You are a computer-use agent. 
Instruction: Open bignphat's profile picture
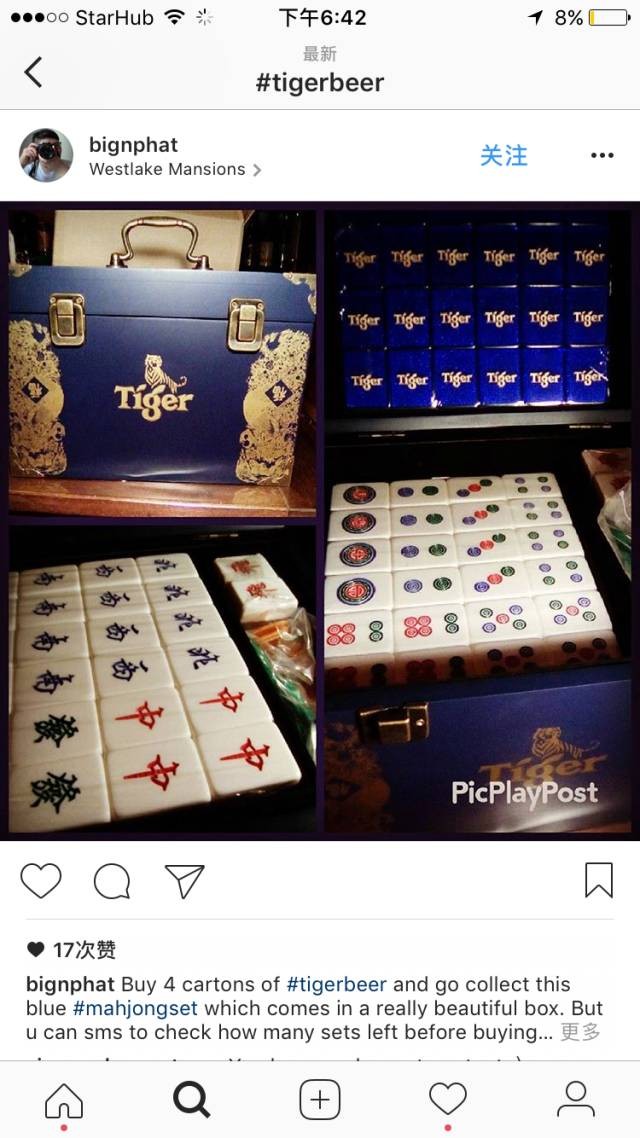click(x=46, y=155)
